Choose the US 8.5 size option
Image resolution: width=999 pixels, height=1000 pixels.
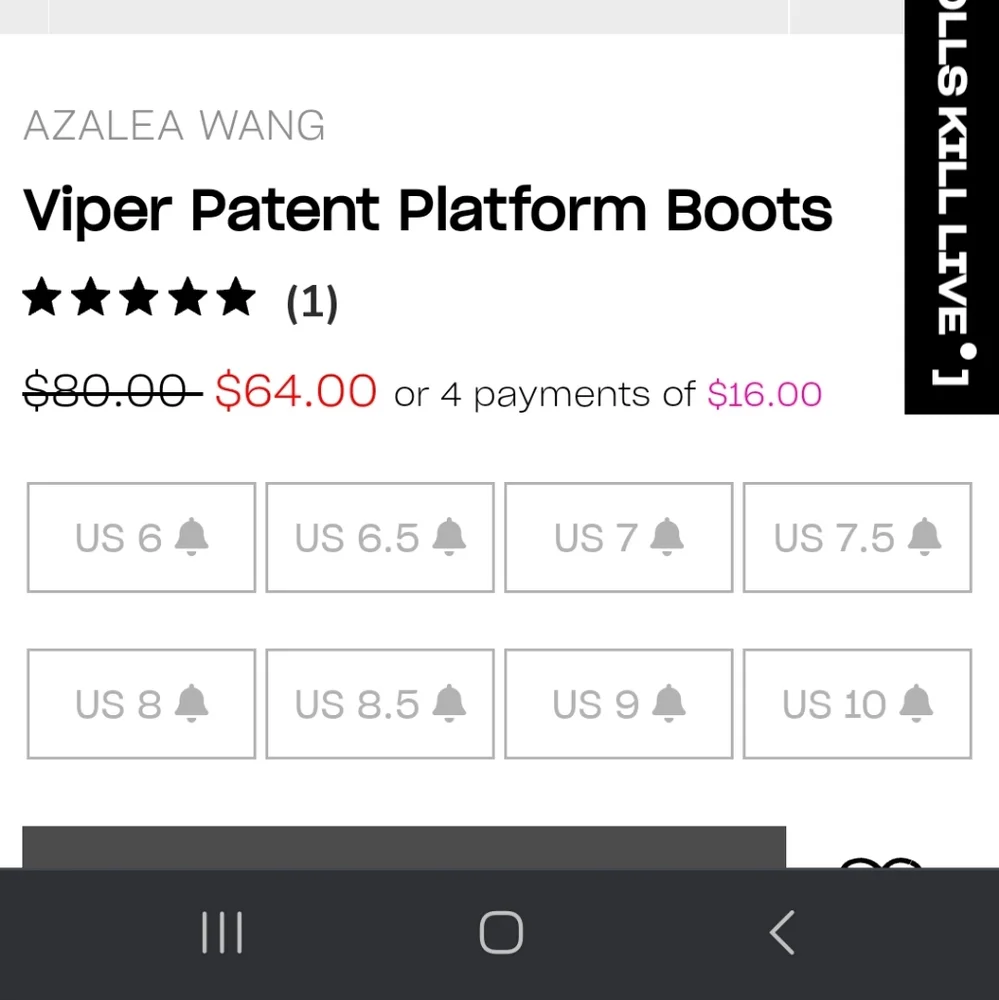[380, 704]
